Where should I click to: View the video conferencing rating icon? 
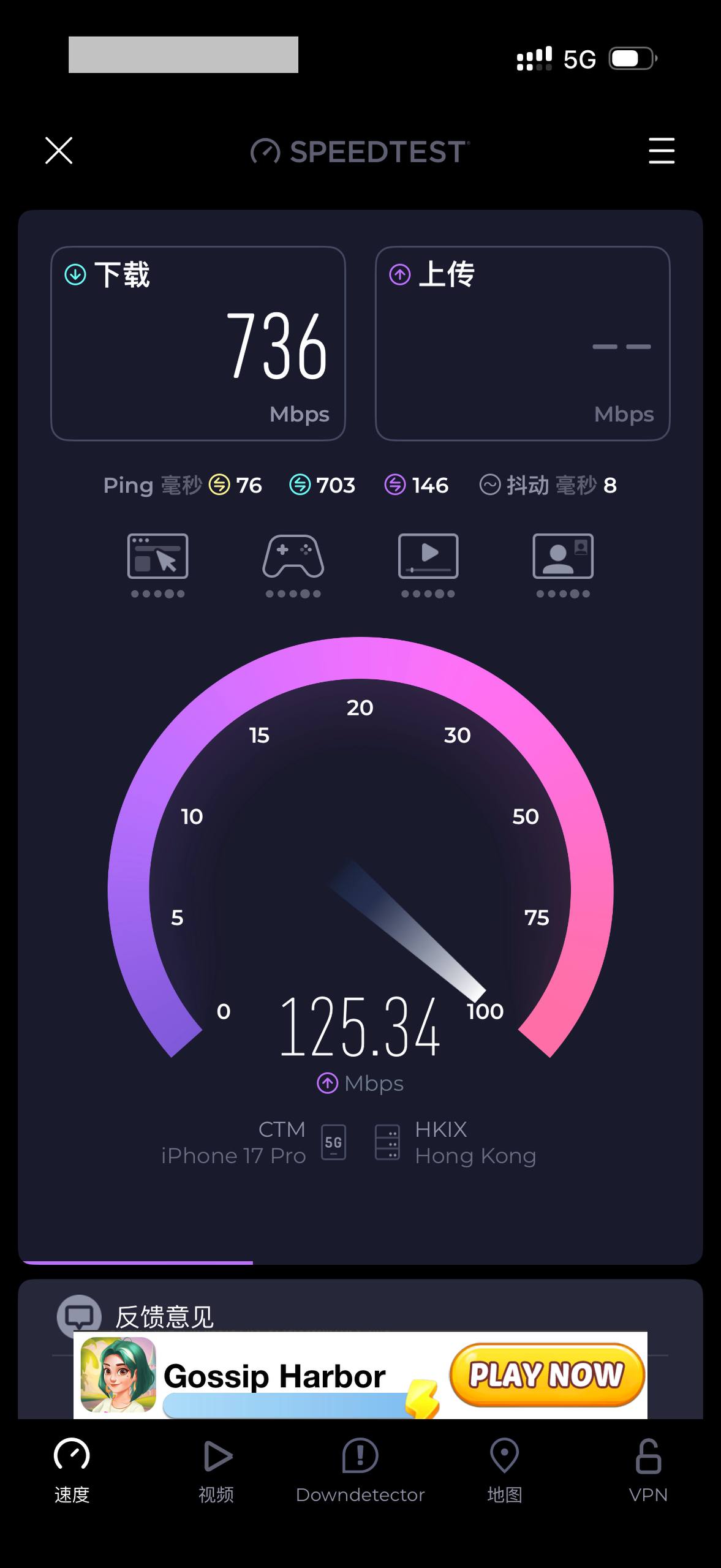coord(563,556)
